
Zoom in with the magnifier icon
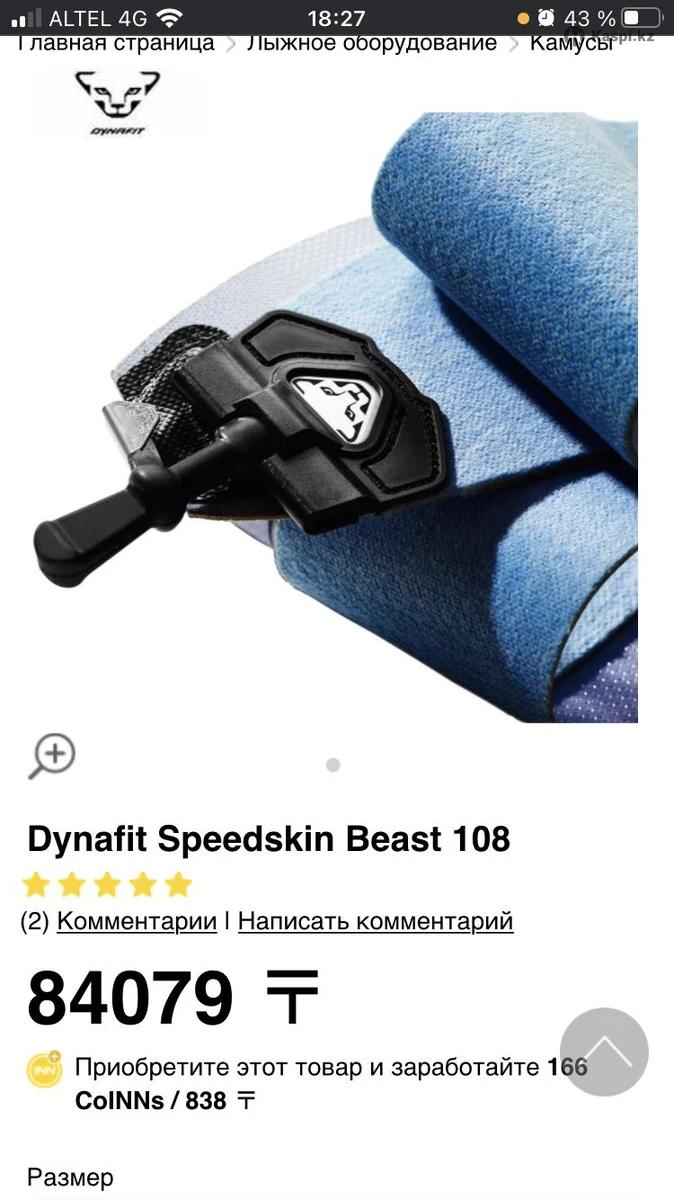53,755
